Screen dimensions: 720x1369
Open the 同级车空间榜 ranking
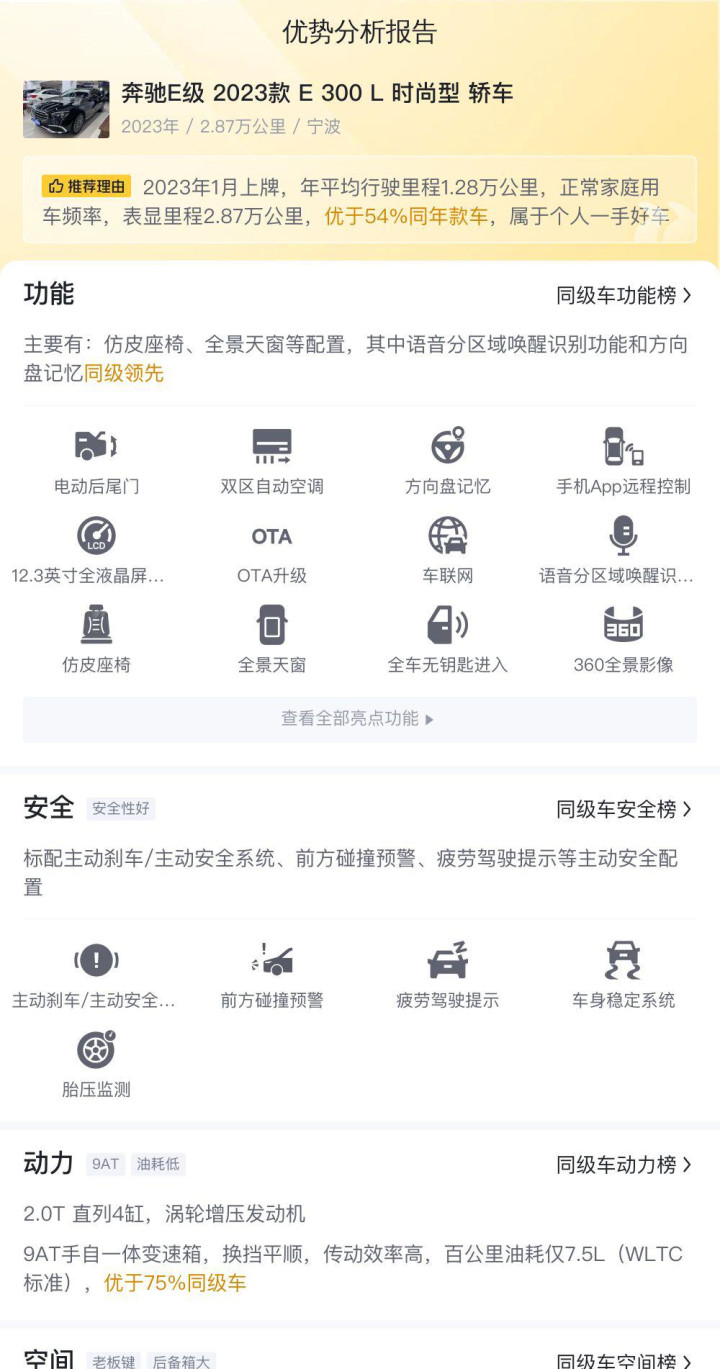coord(624,1360)
